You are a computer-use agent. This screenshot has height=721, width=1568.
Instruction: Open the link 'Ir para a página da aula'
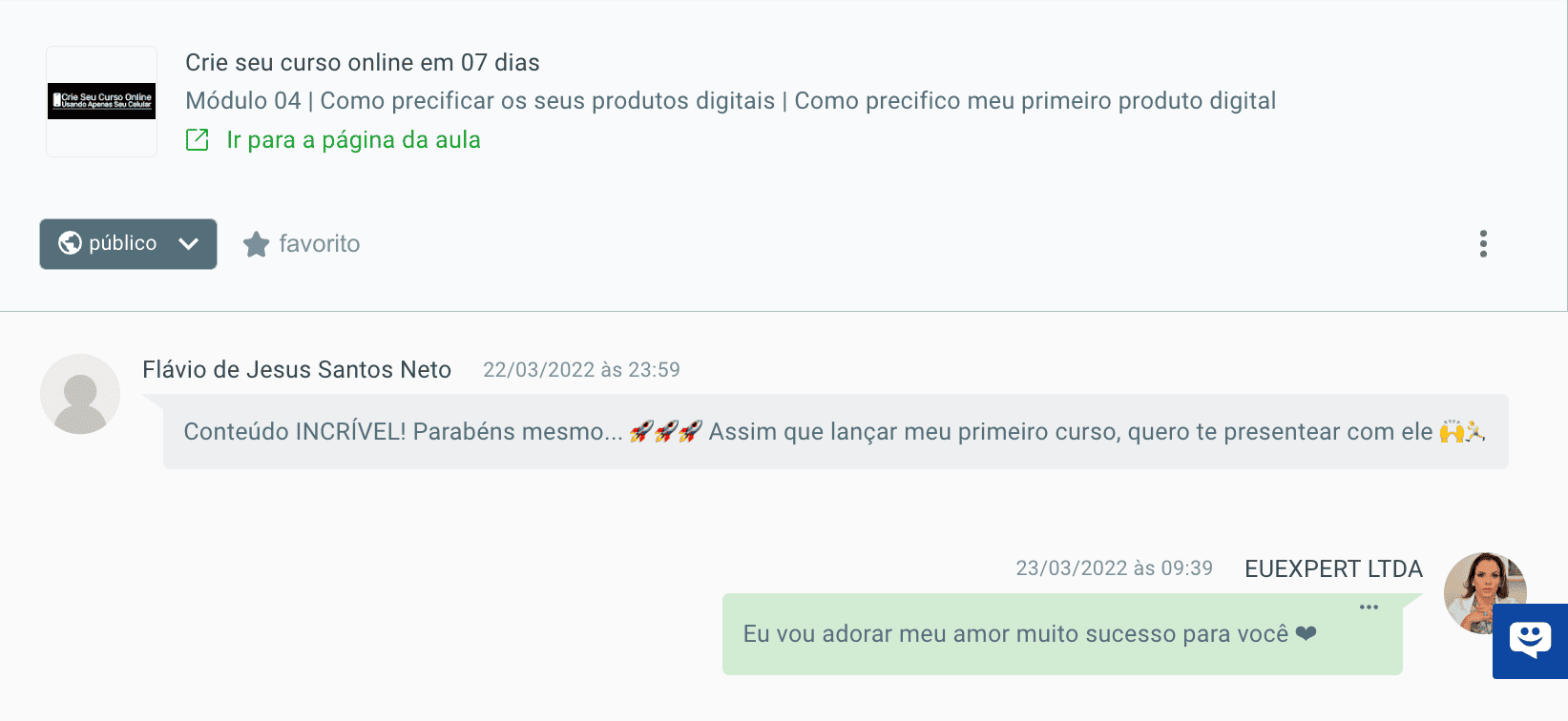click(352, 140)
